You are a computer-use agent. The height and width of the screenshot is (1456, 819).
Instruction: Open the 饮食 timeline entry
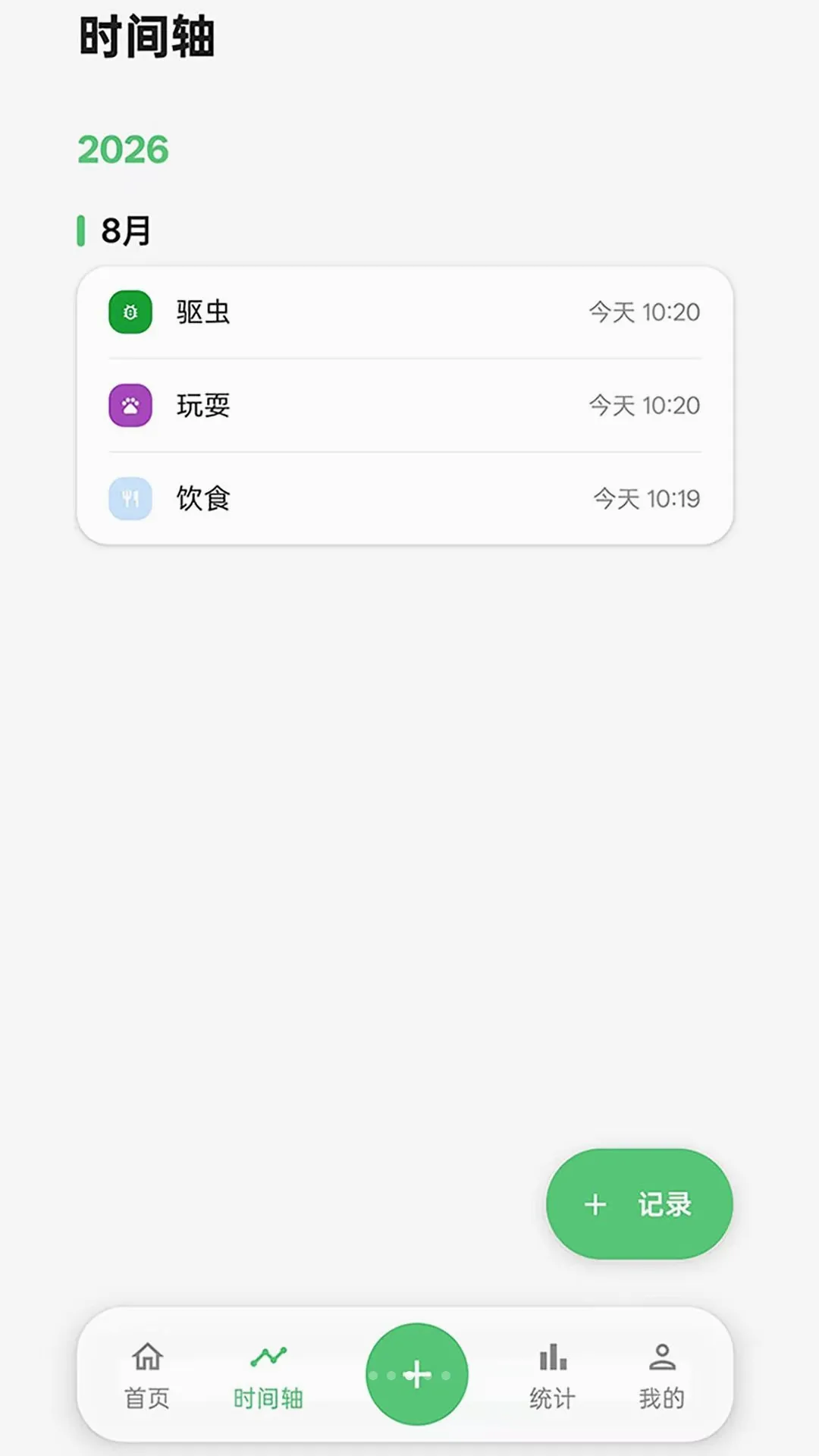coord(405,498)
